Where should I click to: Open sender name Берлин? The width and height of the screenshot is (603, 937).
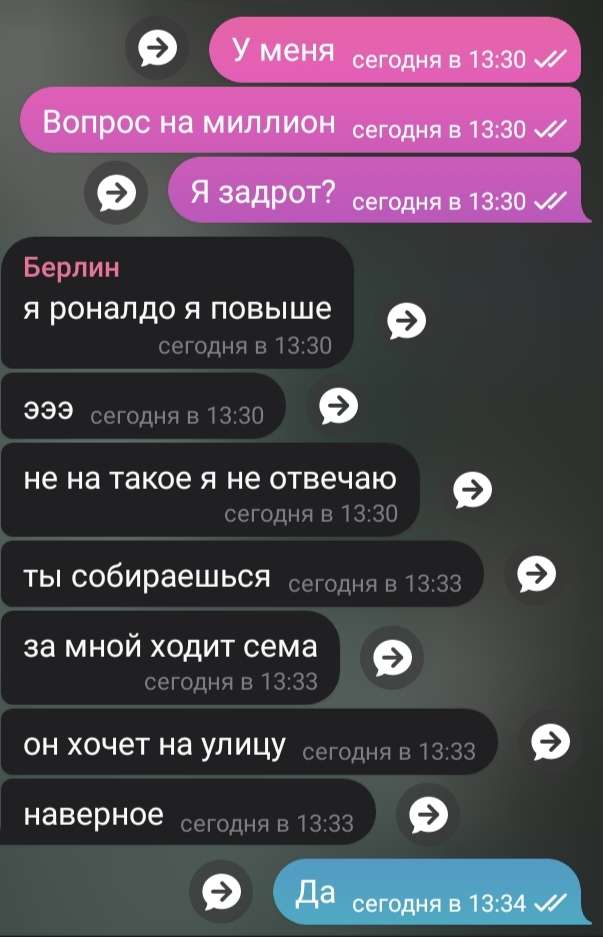72,267
